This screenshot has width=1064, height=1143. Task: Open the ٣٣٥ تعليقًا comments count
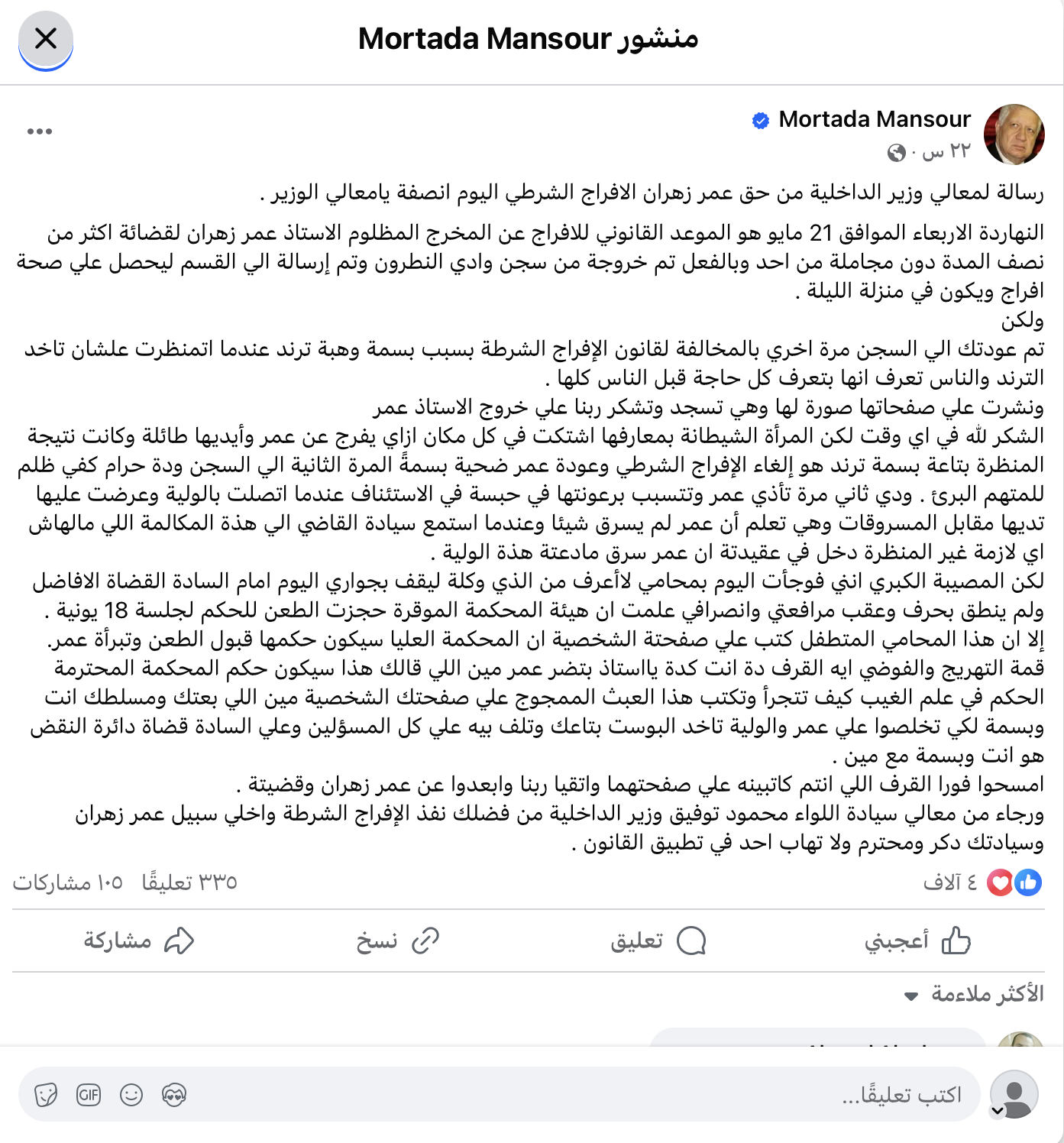tap(189, 882)
